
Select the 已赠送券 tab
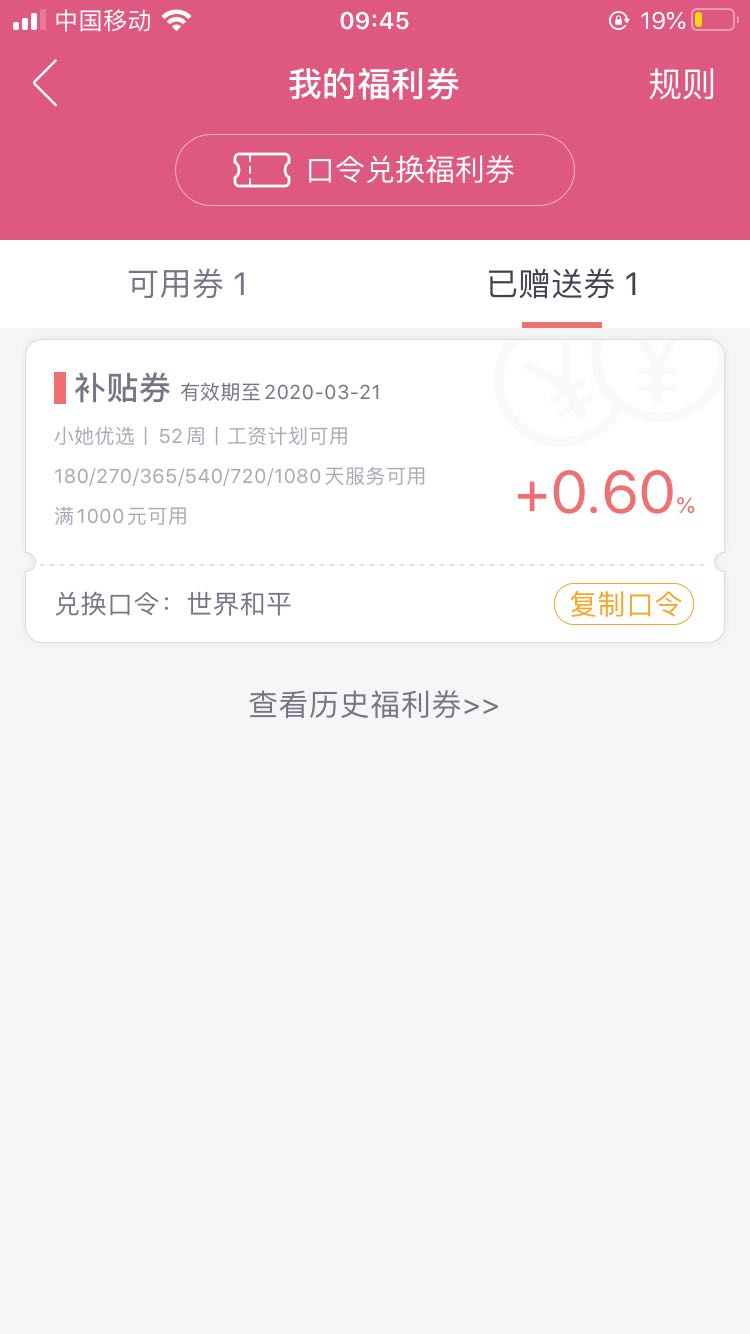(562, 284)
